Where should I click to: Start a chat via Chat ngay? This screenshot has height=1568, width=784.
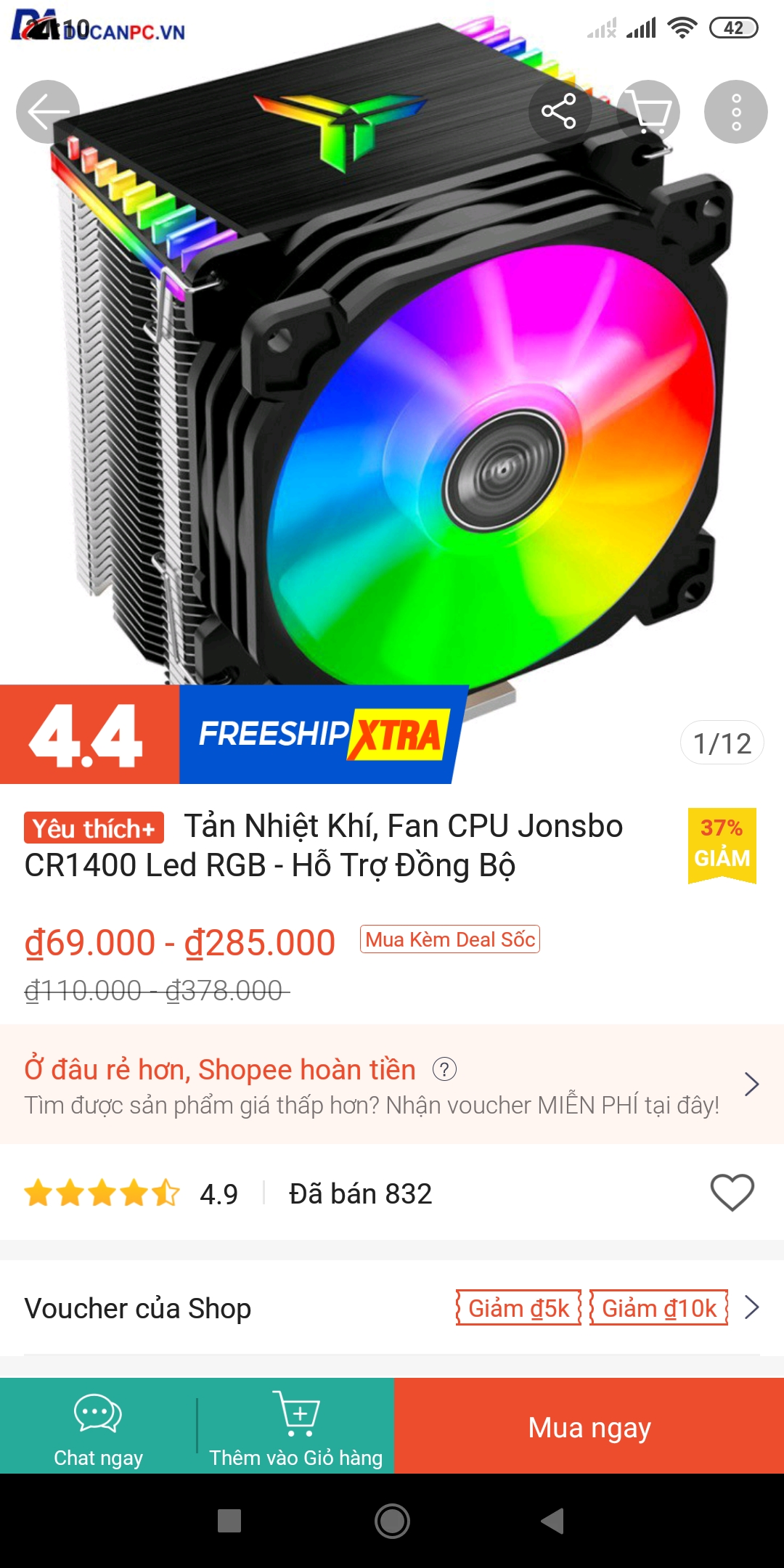point(98,1426)
